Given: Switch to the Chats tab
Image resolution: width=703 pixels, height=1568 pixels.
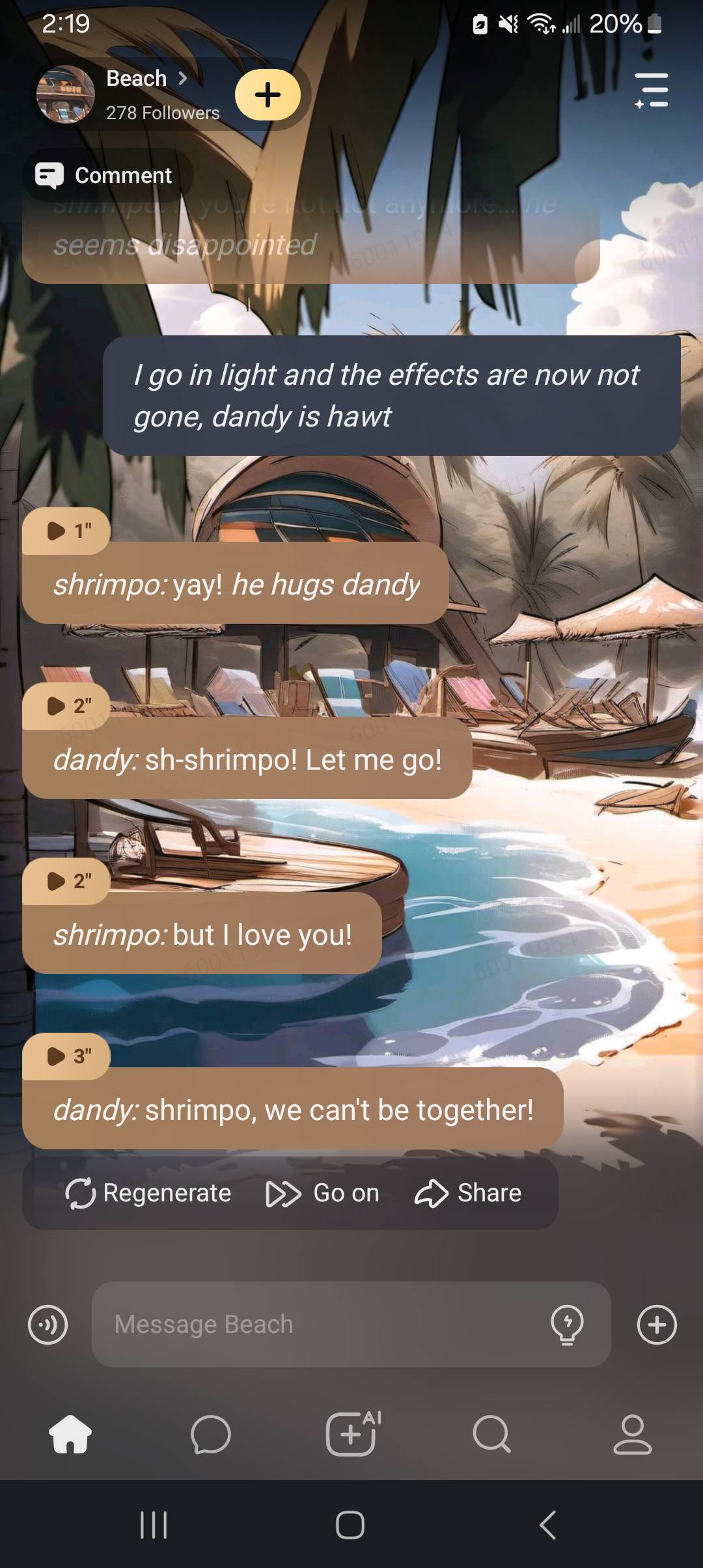Looking at the screenshot, I should coord(211,1435).
